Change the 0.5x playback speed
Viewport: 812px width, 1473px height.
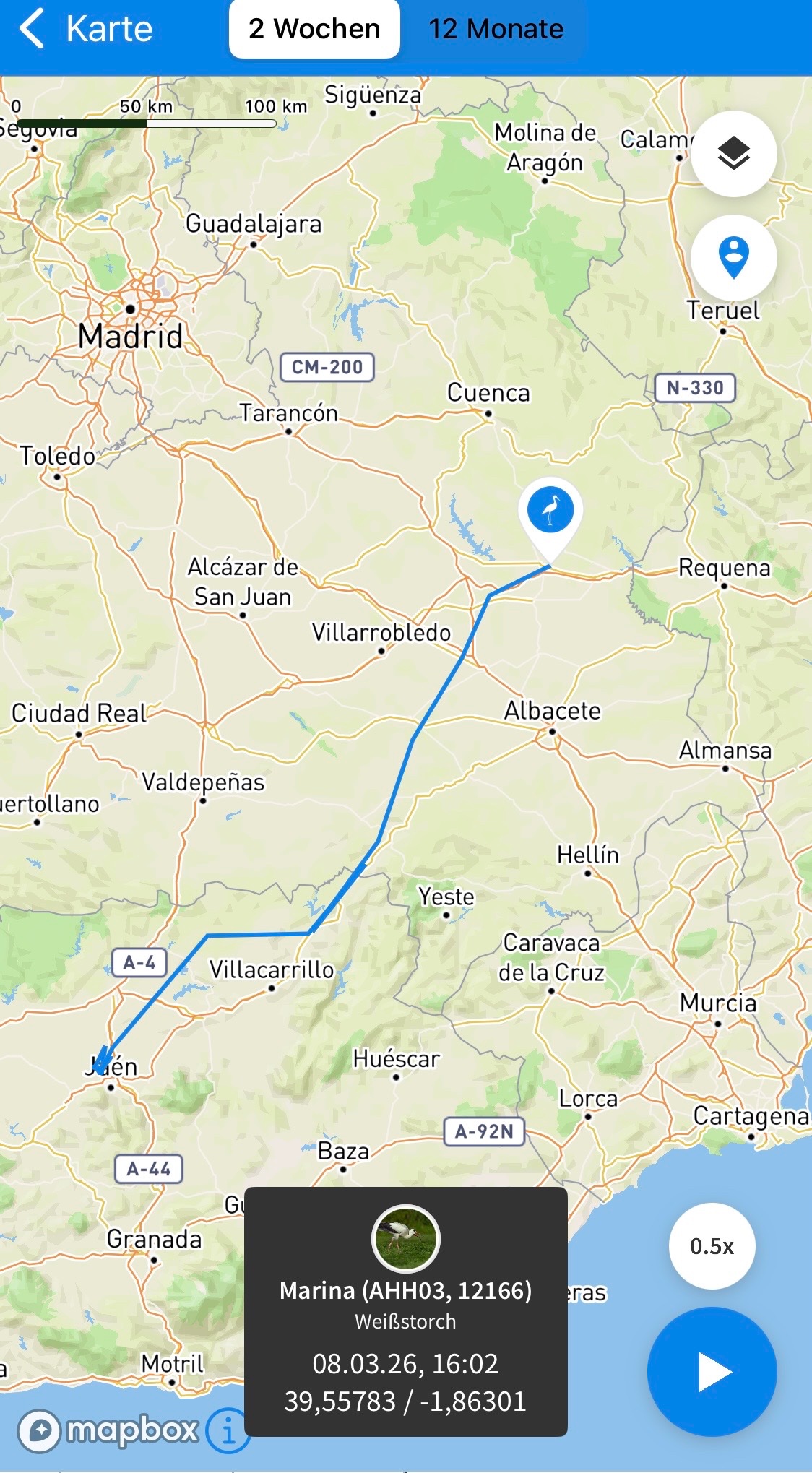pyautogui.click(x=712, y=1246)
